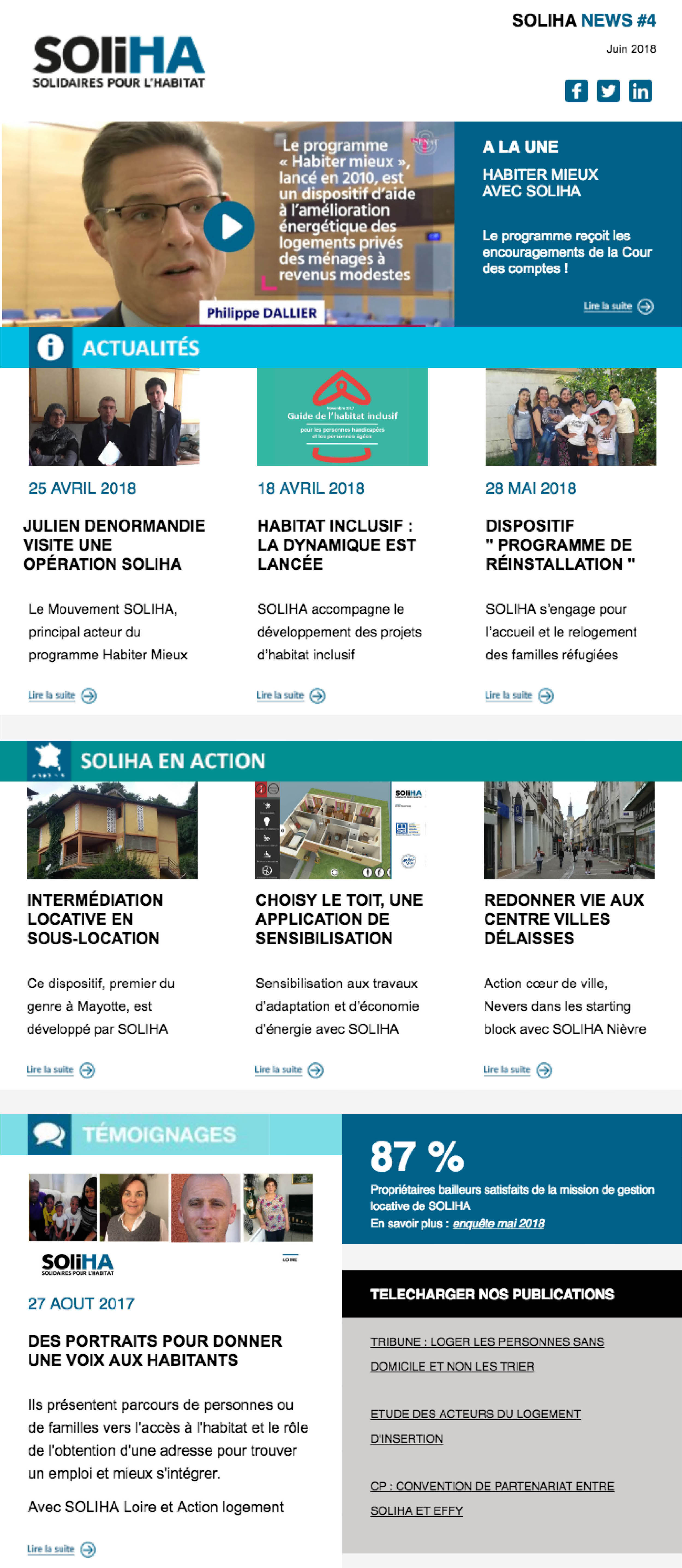Tap the Guide de l'habitat inclusif image
Screen dimensions: 682x1568
click(x=342, y=417)
